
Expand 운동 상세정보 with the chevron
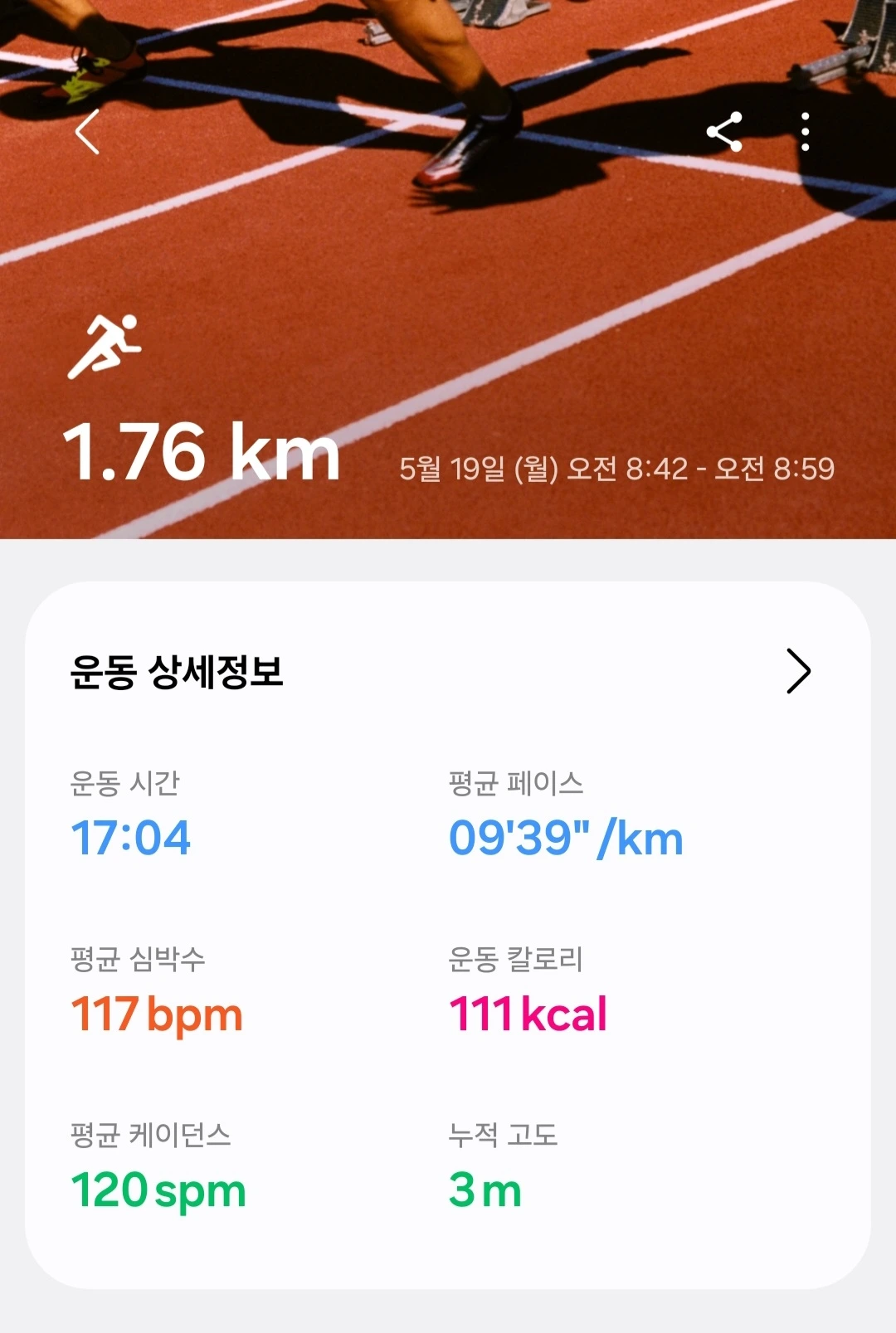pos(798,671)
